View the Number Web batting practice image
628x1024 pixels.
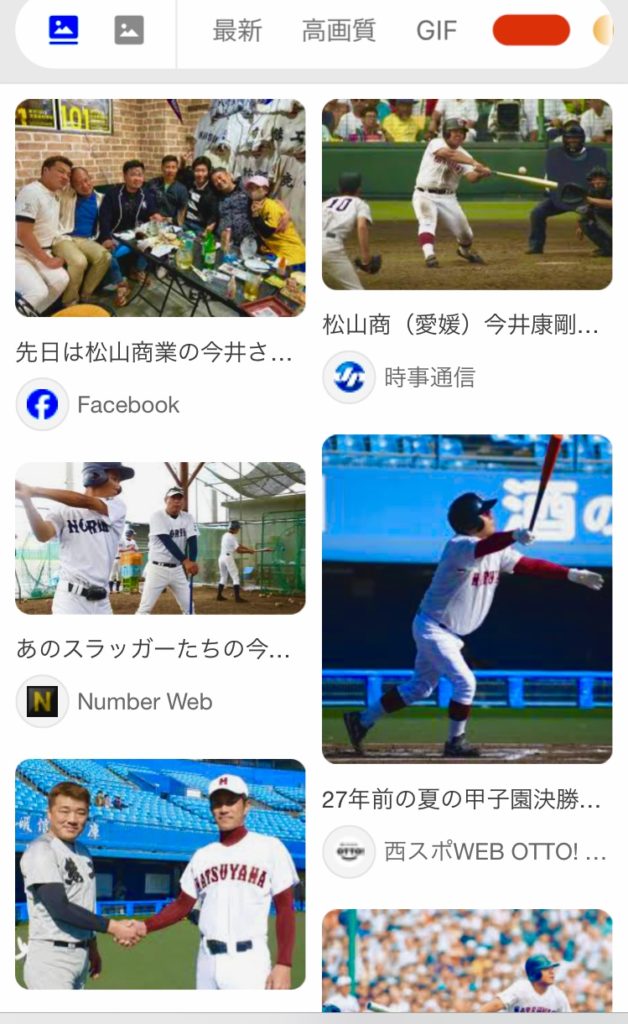click(160, 538)
